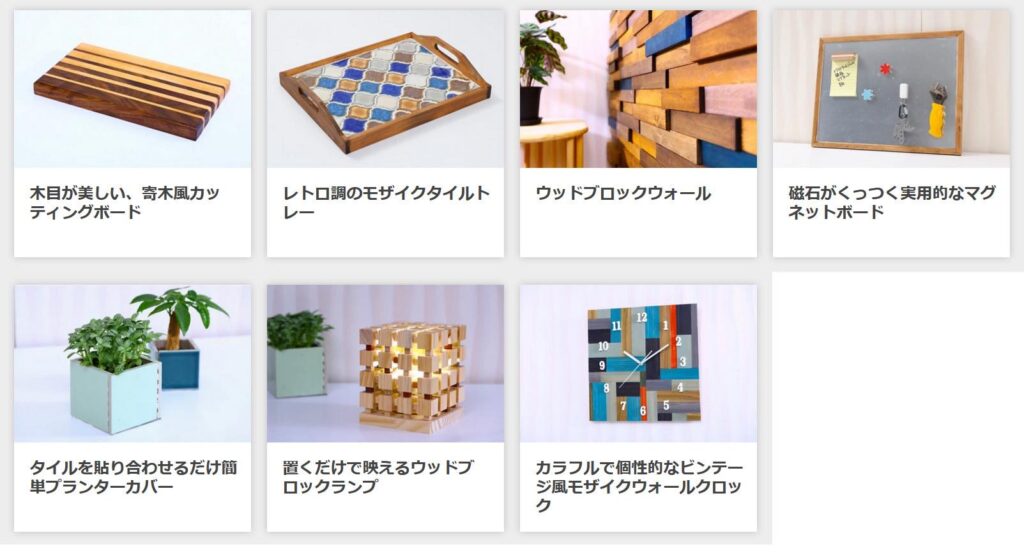Image resolution: width=1024 pixels, height=558 pixels.
Task: View the レトロ調のモザイクタイルトレー project
Action: pos(385,133)
